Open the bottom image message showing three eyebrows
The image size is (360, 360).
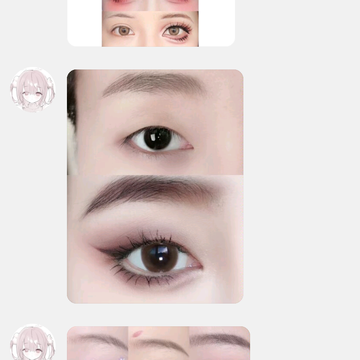(159, 343)
